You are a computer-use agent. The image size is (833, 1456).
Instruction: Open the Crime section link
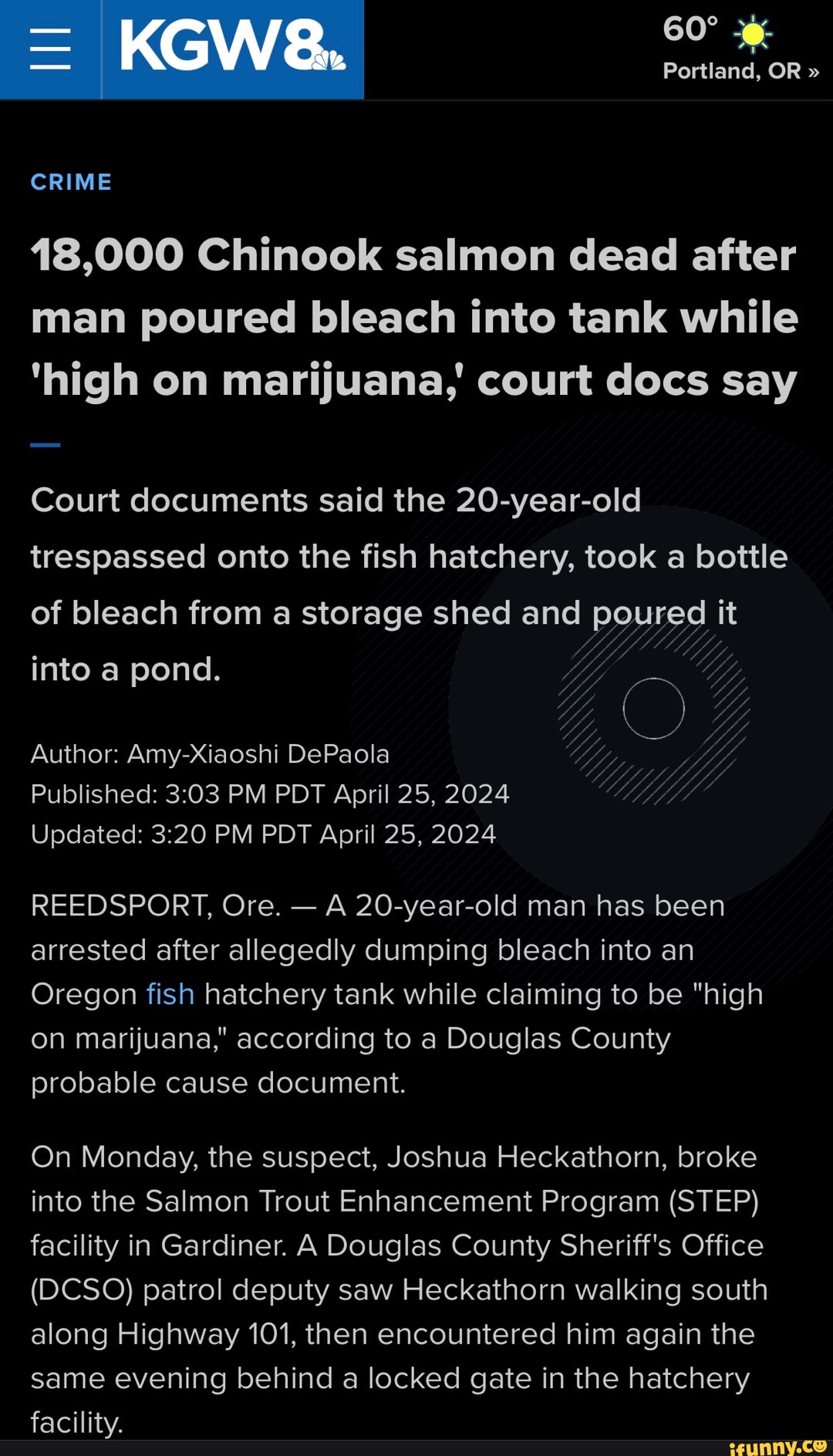pyautogui.click(x=72, y=182)
